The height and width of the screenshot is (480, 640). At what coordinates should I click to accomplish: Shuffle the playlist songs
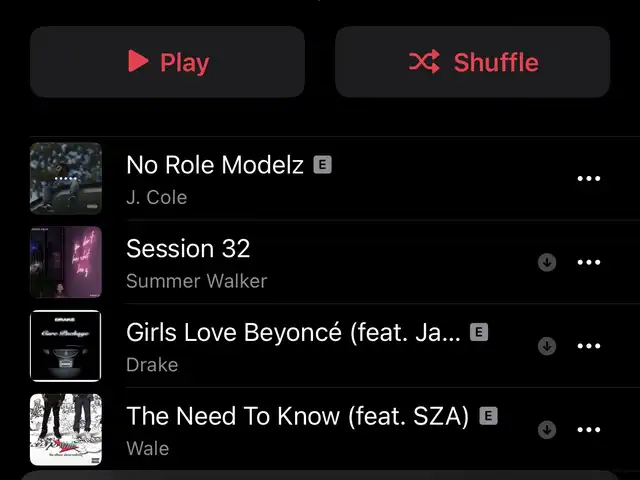472,62
